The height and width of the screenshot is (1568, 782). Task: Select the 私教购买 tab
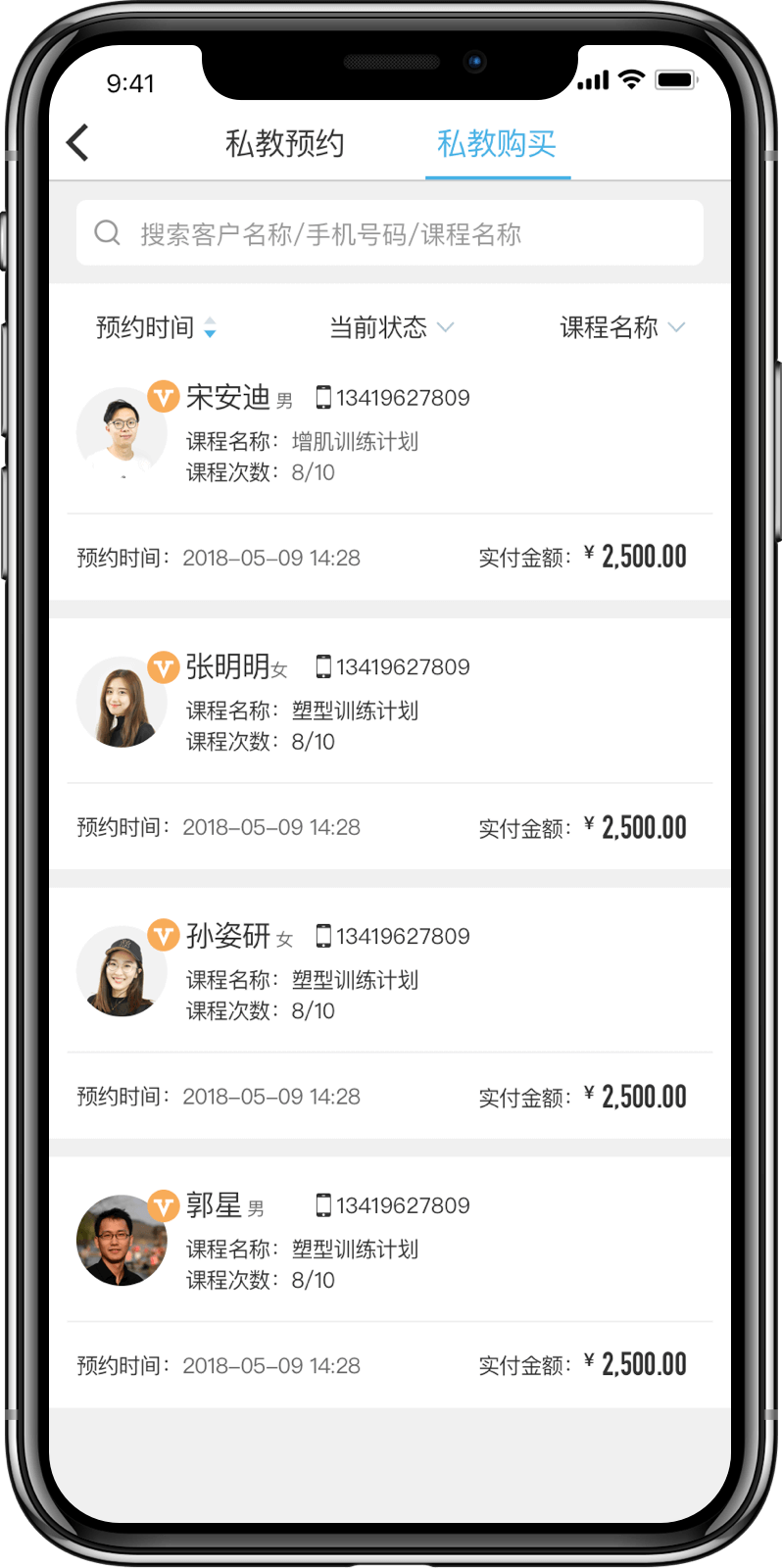(x=497, y=144)
